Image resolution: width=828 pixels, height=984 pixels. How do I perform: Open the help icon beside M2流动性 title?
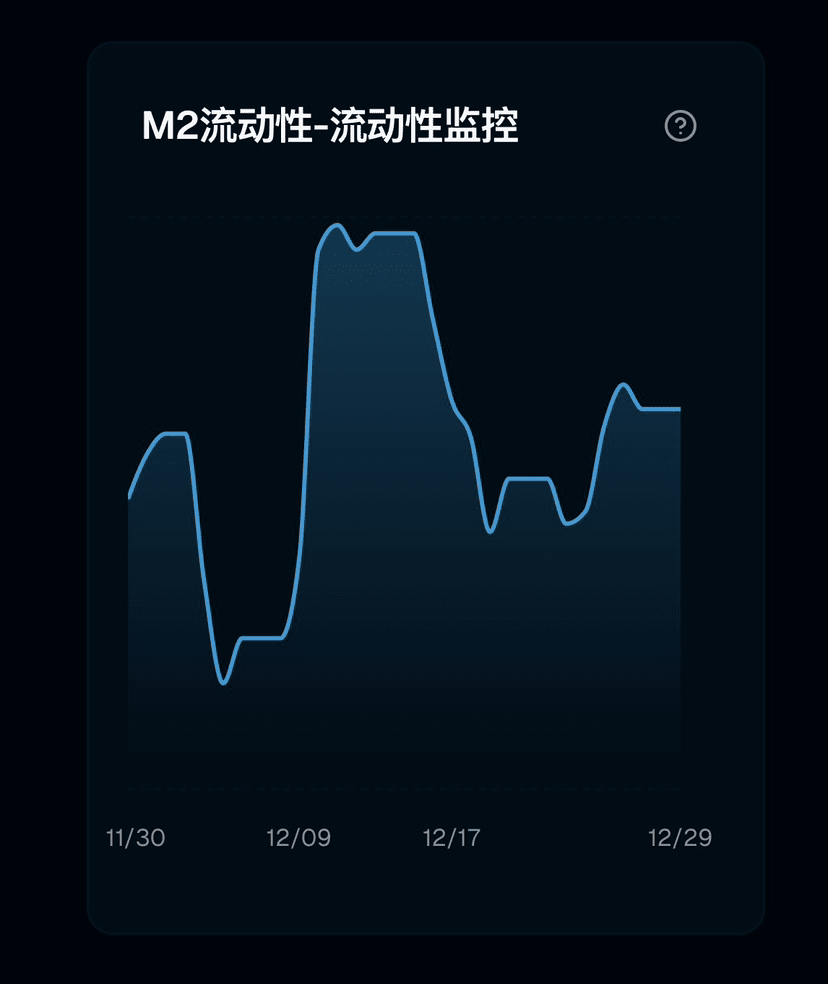click(680, 126)
